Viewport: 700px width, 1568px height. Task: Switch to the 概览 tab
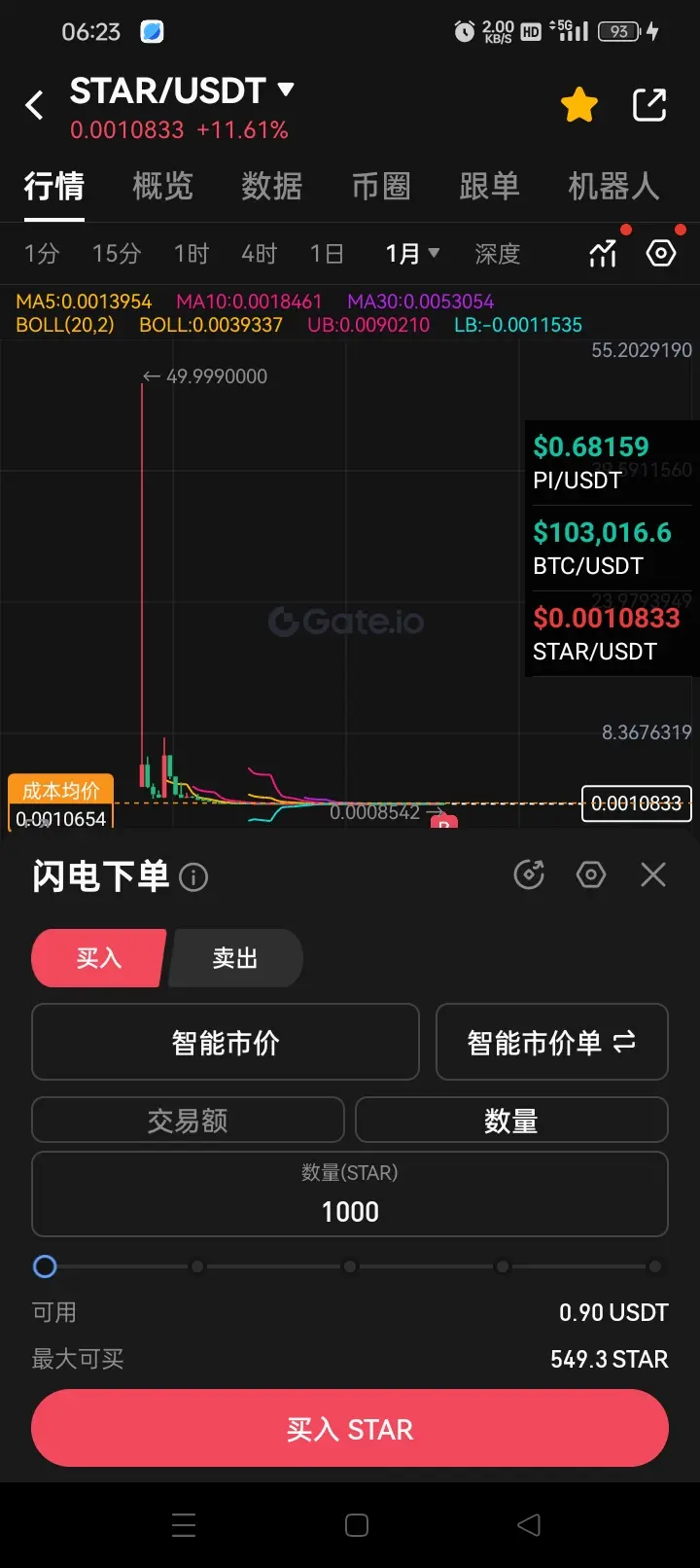[x=162, y=186]
